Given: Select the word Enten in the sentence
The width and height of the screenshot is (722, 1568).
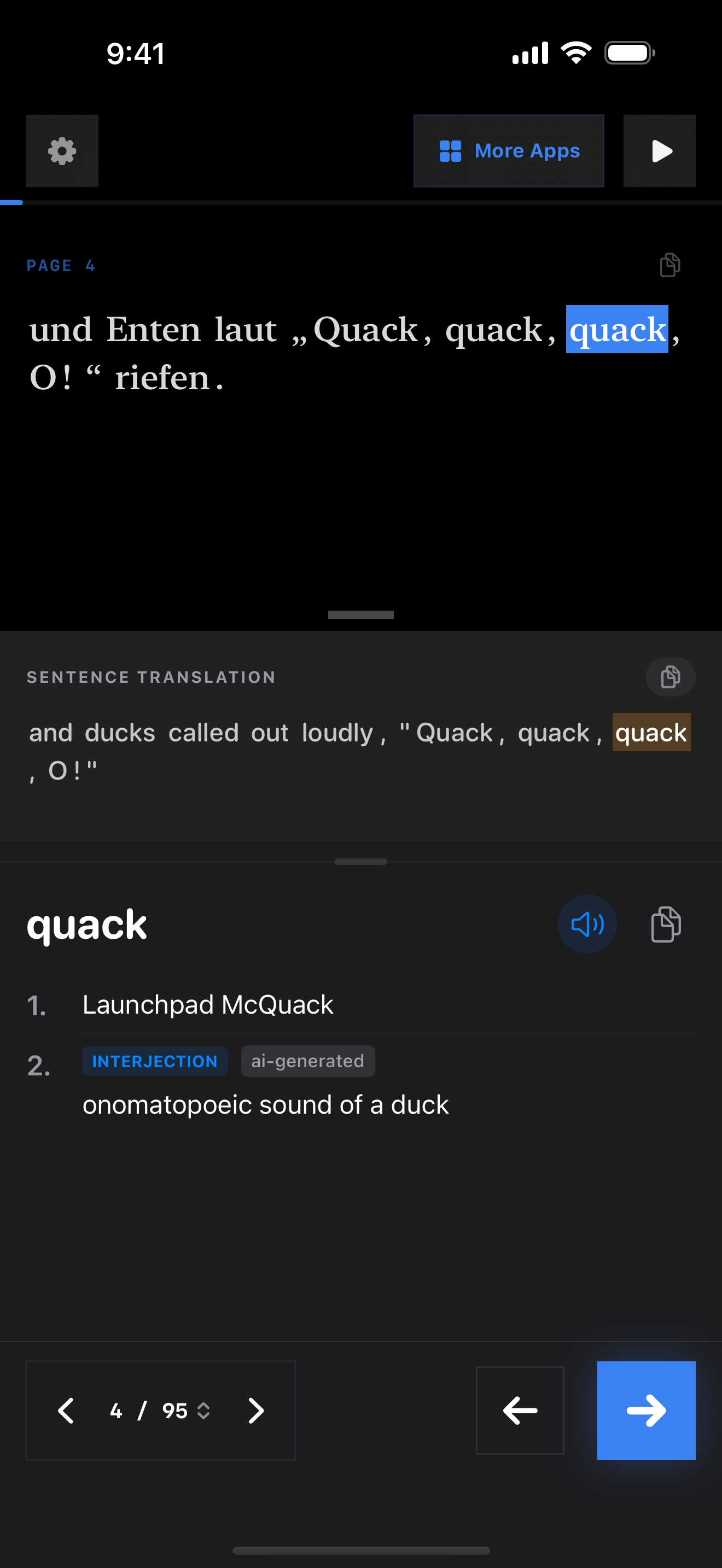Looking at the screenshot, I should pos(153,331).
